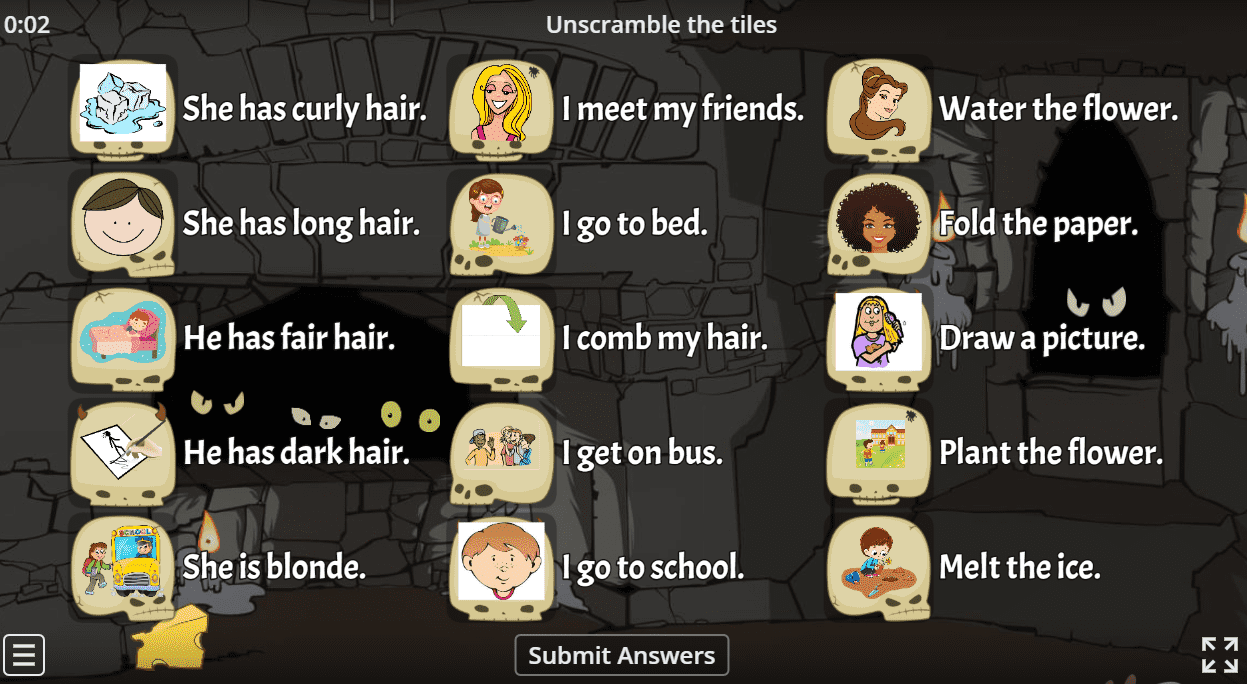Tap the folded paper tile beside I comb my hair
The width and height of the screenshot is (1247, 684).
click(x=501, y=334)
